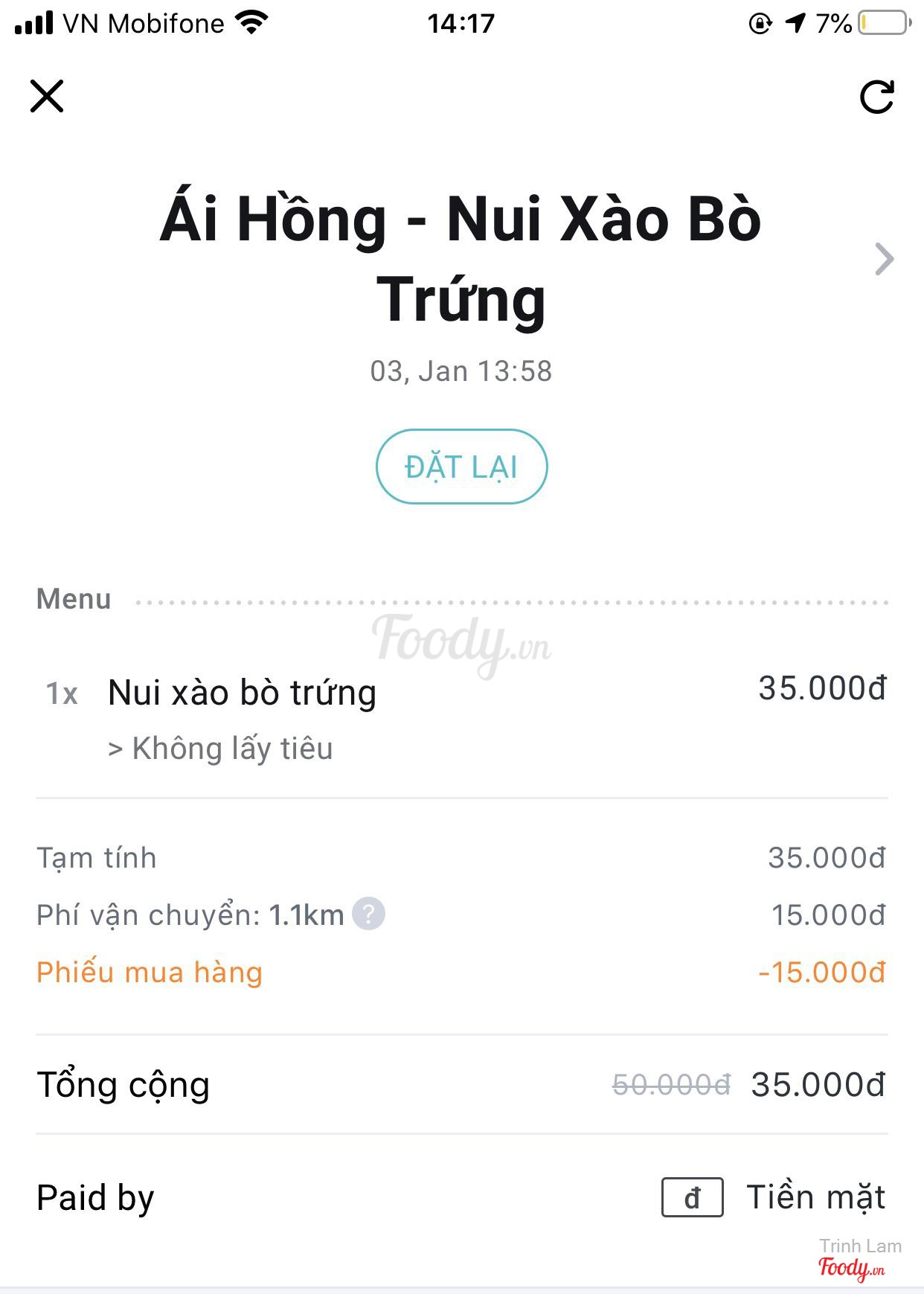Tap the ĐẶT LẠI reorder button
Screen dimensions: 924x1294
(x=461, y=467)
